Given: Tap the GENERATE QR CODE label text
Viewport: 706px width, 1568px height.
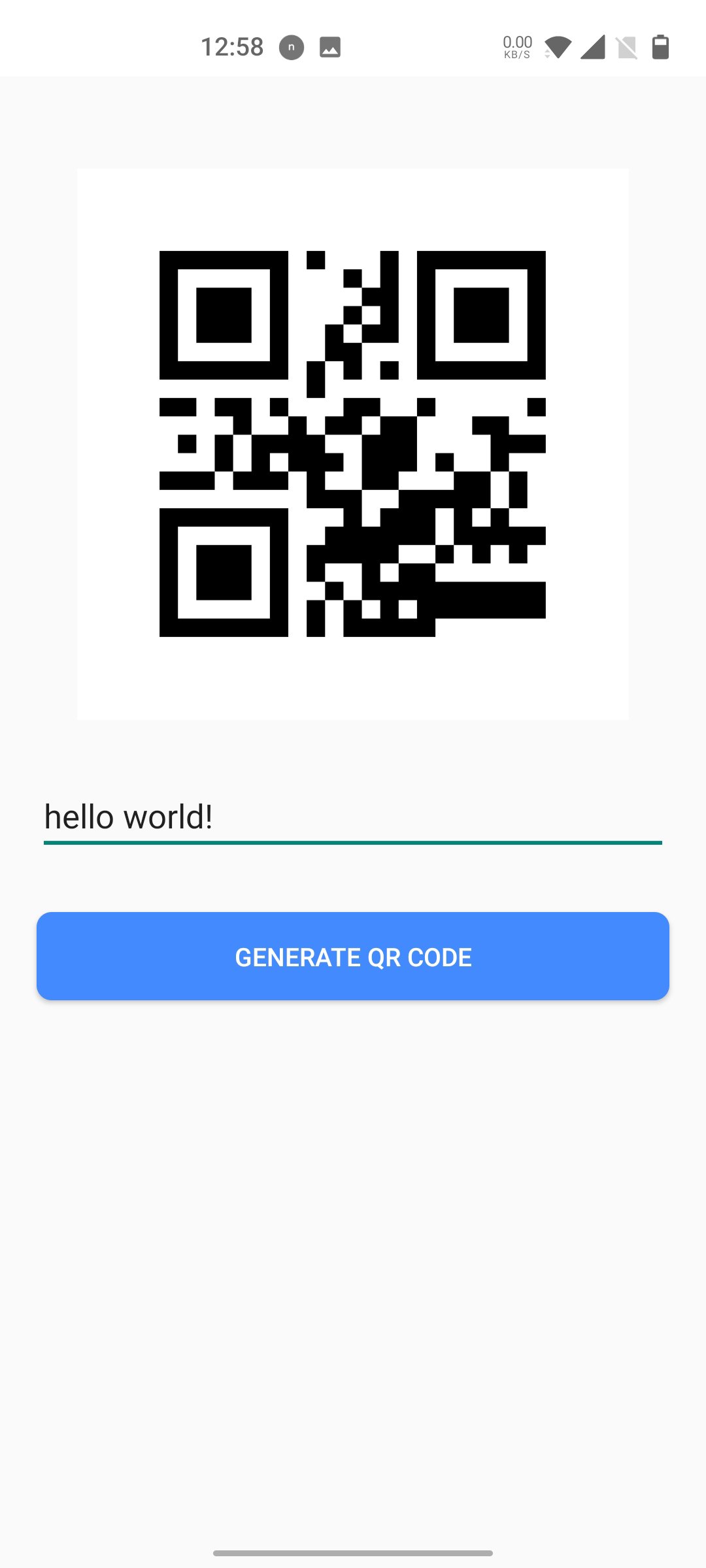Looking at the screenshot, I should tap(353, 956).
